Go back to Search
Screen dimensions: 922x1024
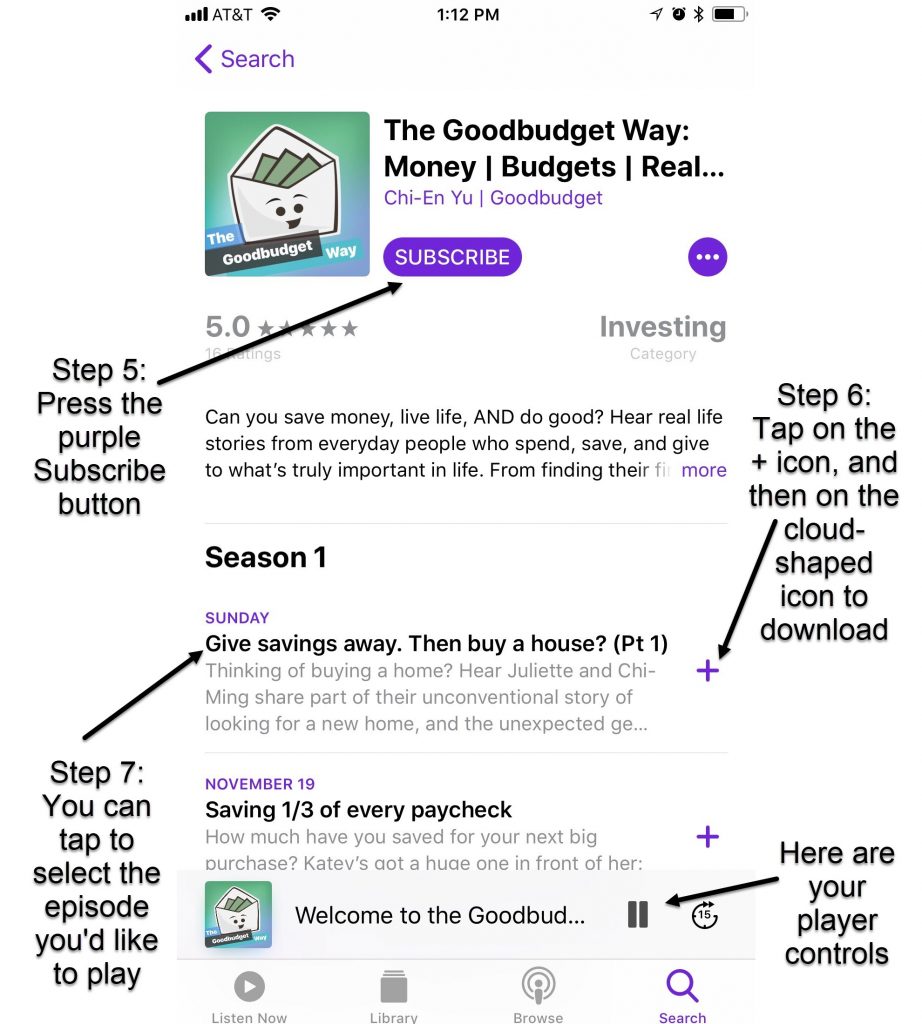pos(245,59)
